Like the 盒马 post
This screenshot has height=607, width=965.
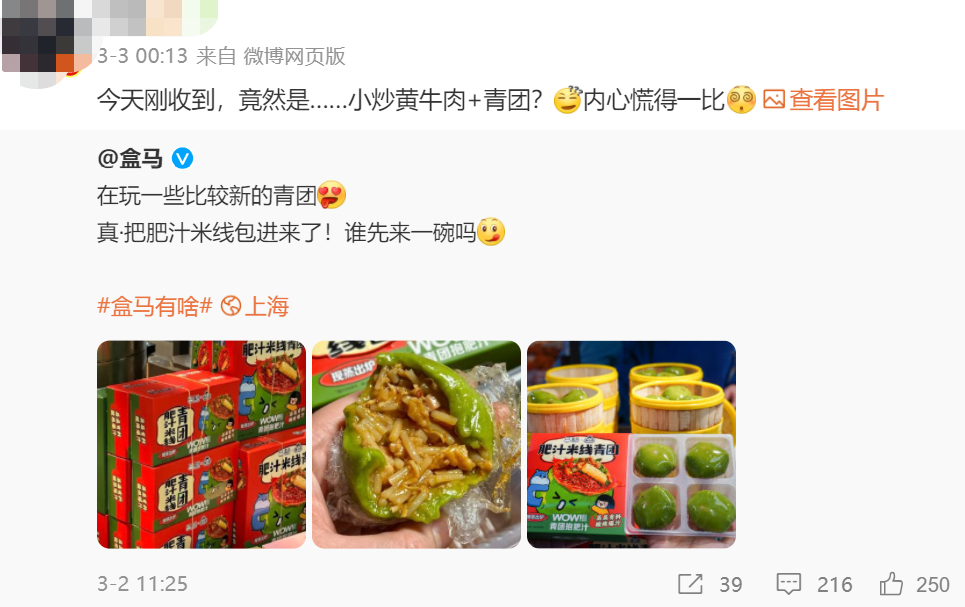(x=913, y=584)
